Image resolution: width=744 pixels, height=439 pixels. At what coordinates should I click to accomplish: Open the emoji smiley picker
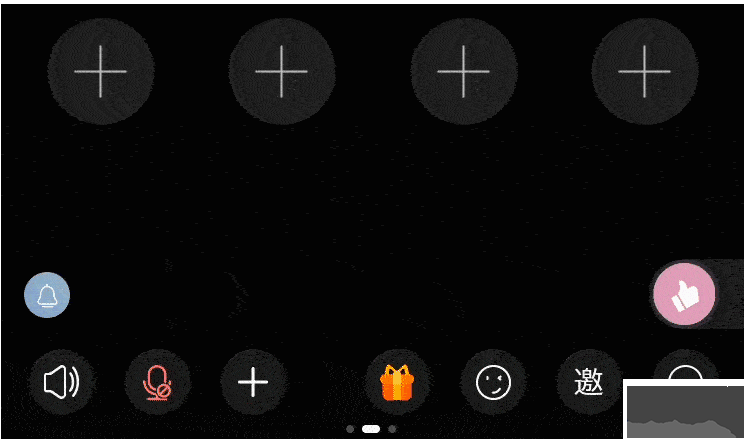(493, 382)
